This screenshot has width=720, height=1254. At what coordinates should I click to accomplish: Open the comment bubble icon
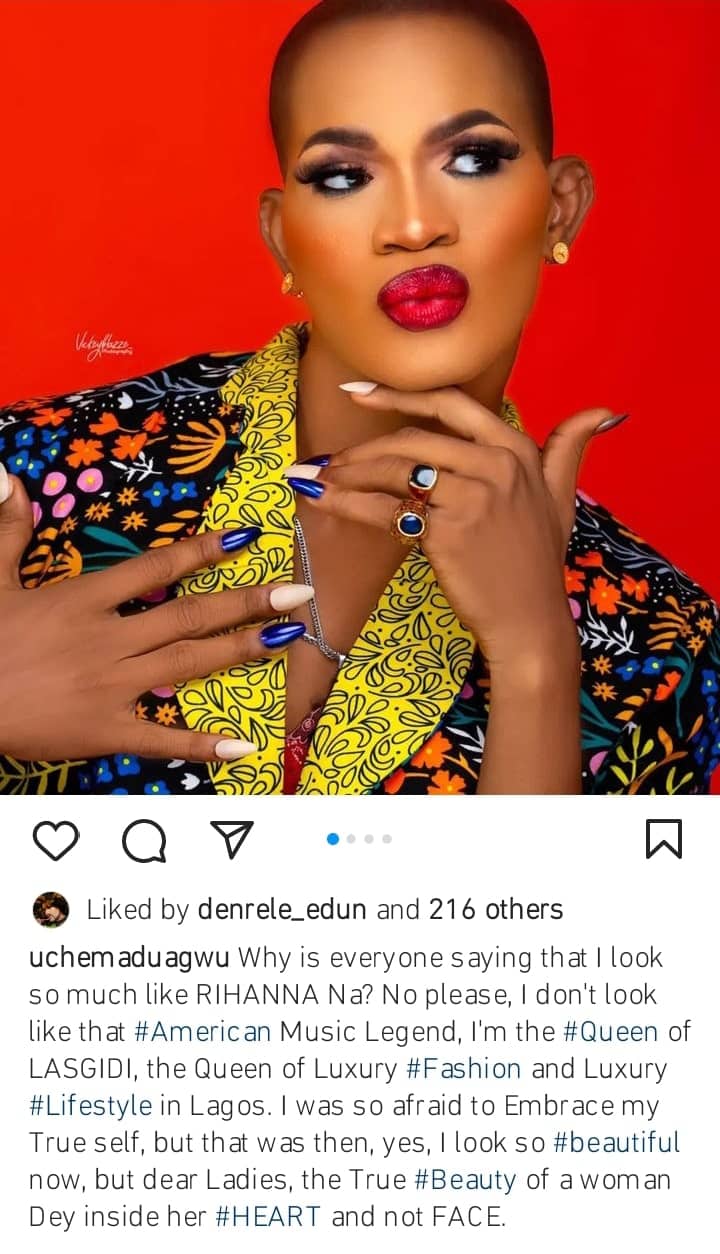[x=143, y=841]
